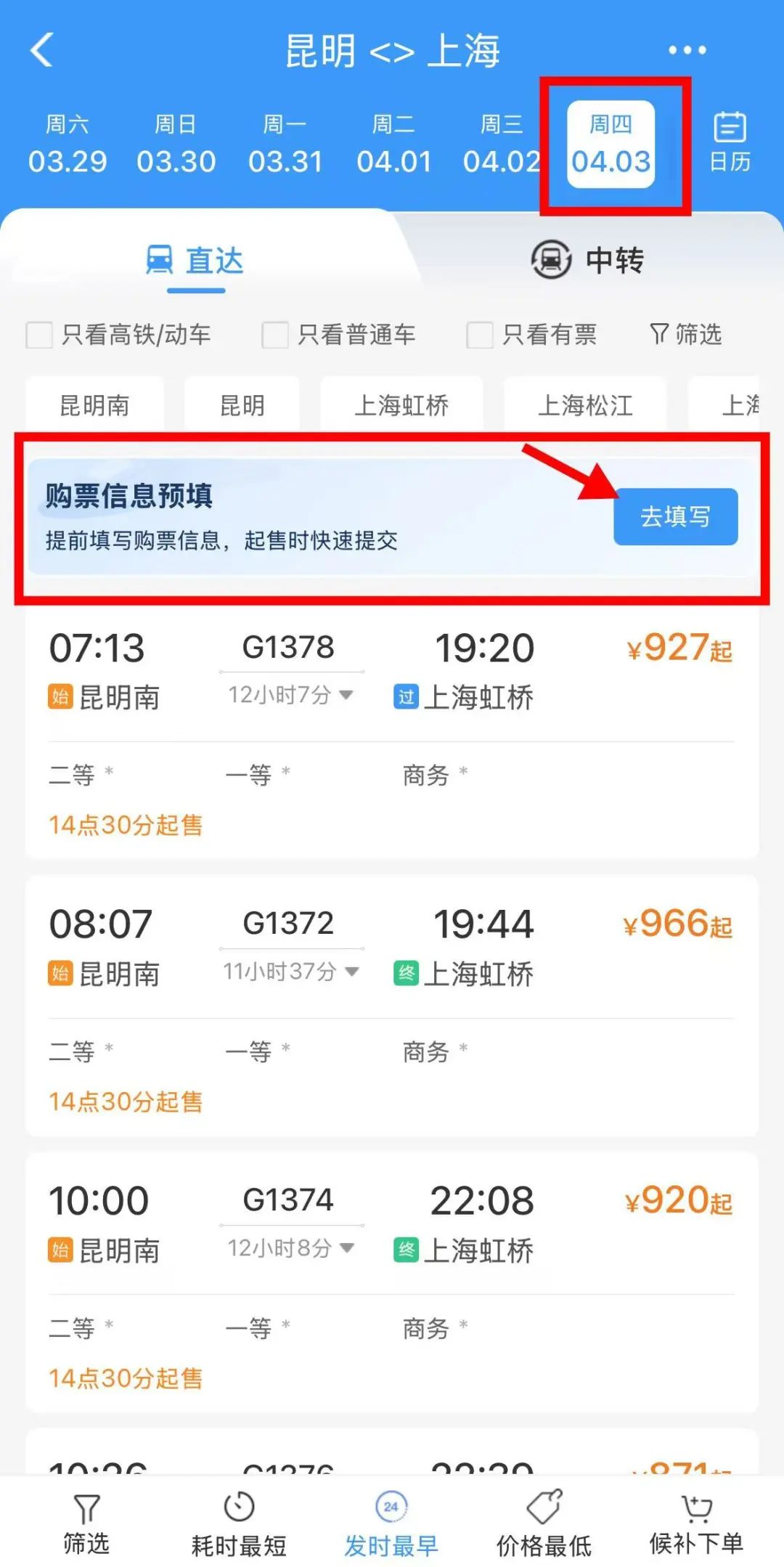Filter by 上海松江 station chip
The width and height of the screenshot is (784, 1567).
tap(585, 405)
